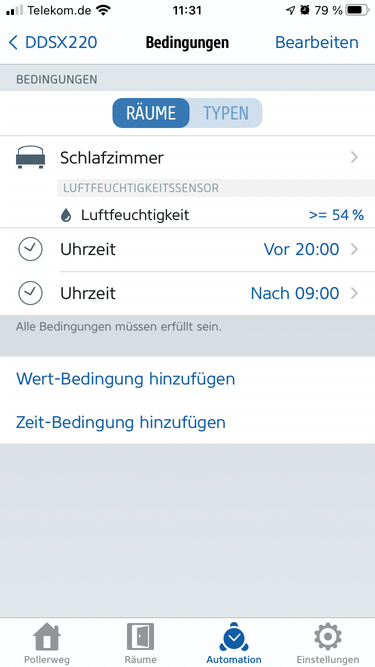Open the Uhrzeit Vor 20:00 condition
This screenshot has height=667, width=375.
tap(188, 249)
